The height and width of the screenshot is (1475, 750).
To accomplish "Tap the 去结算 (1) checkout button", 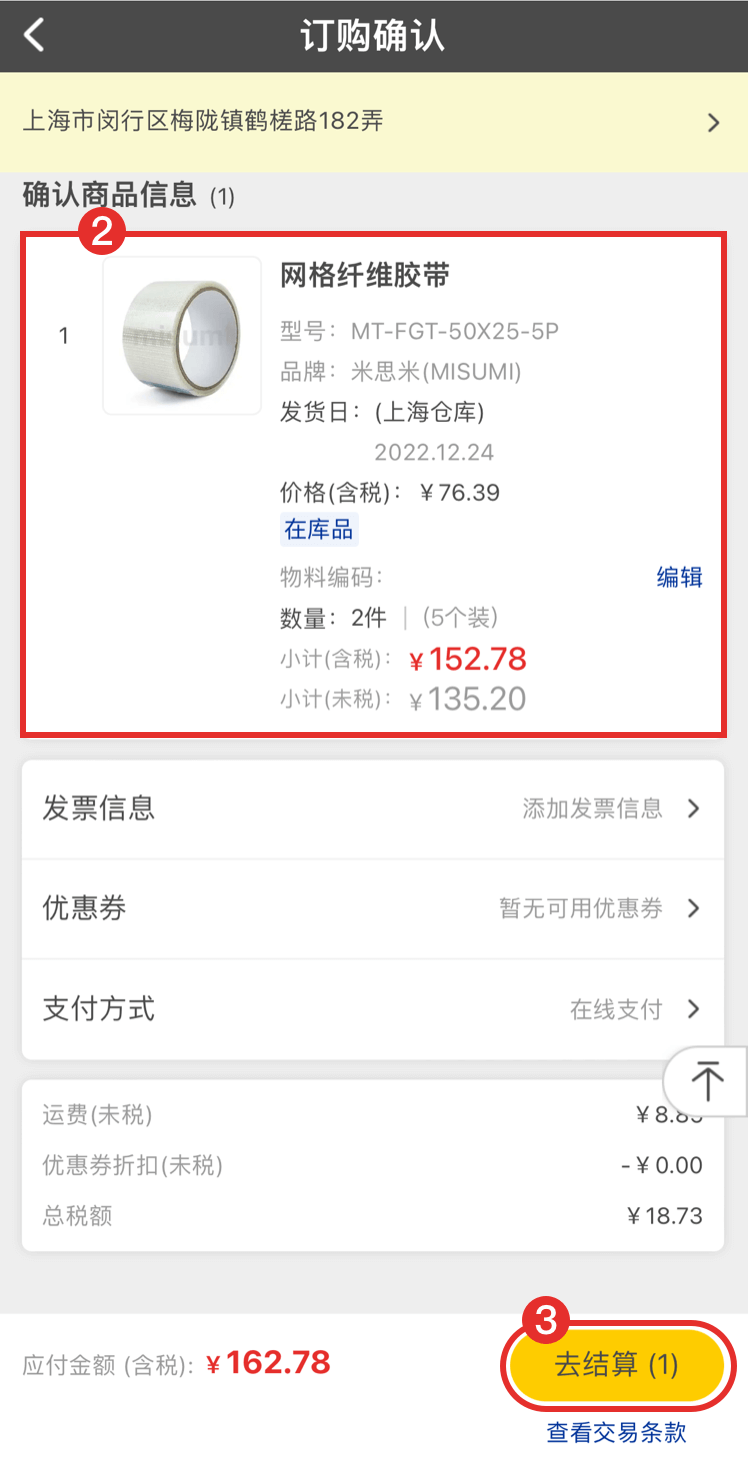I will 617,1365.
